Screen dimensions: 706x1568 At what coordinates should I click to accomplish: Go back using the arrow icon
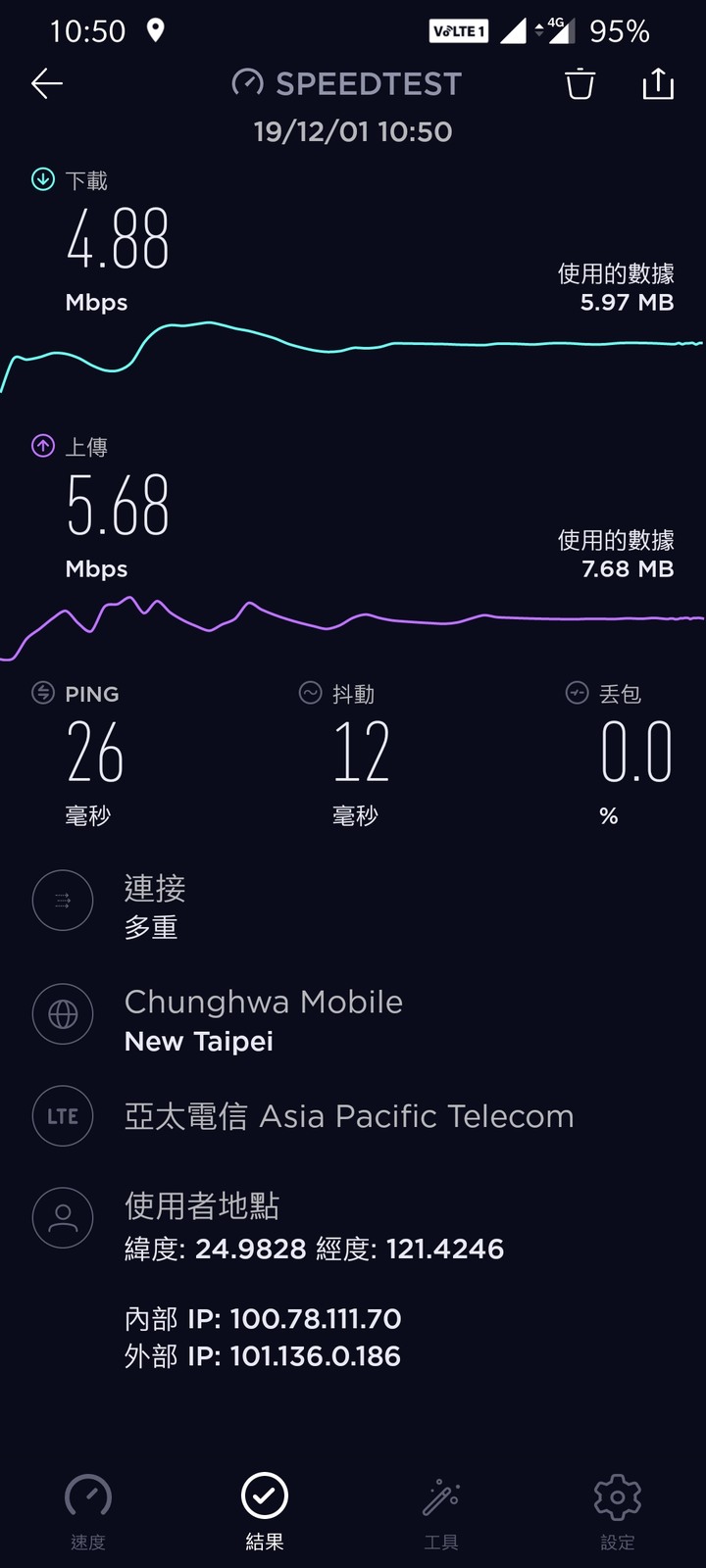point(47,84)
